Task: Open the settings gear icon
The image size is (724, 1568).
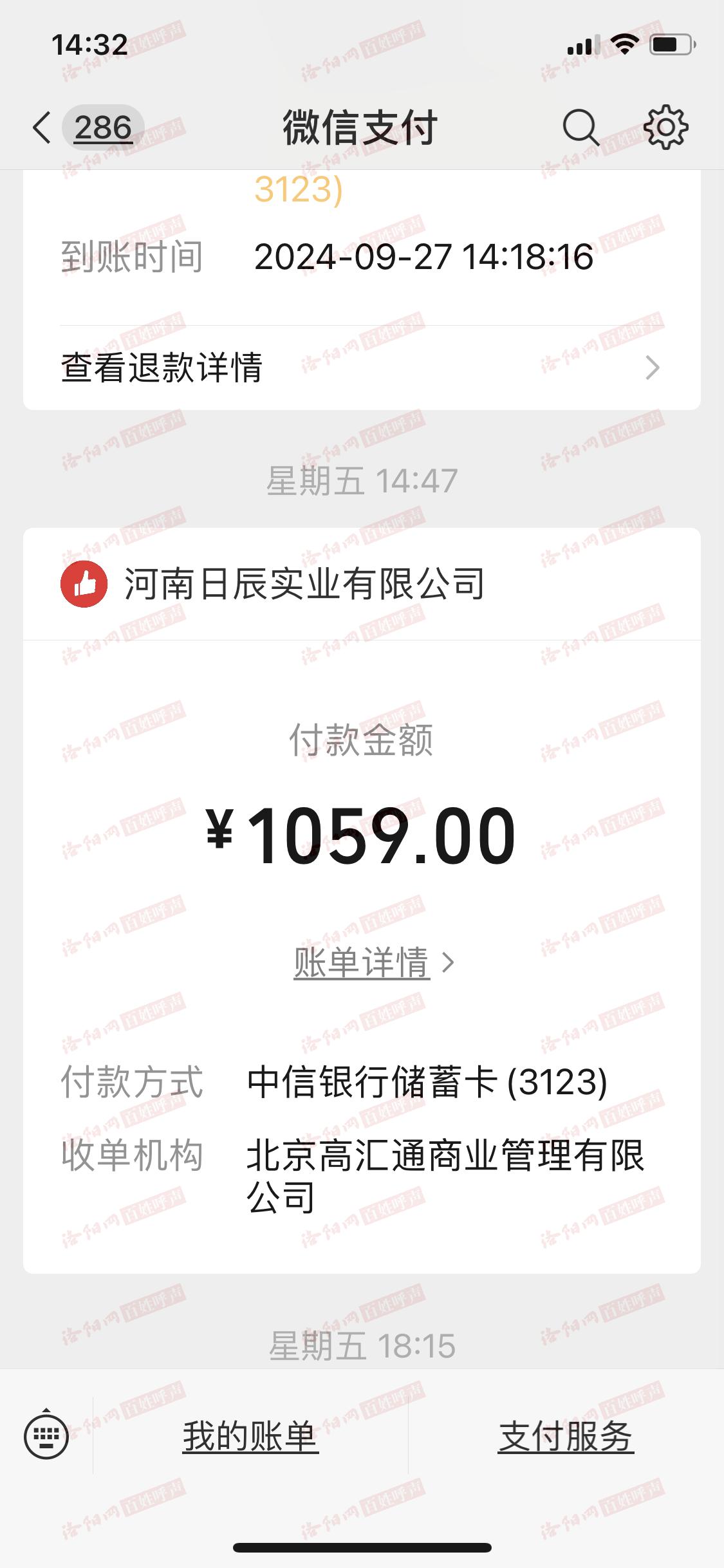Action: 665,127
